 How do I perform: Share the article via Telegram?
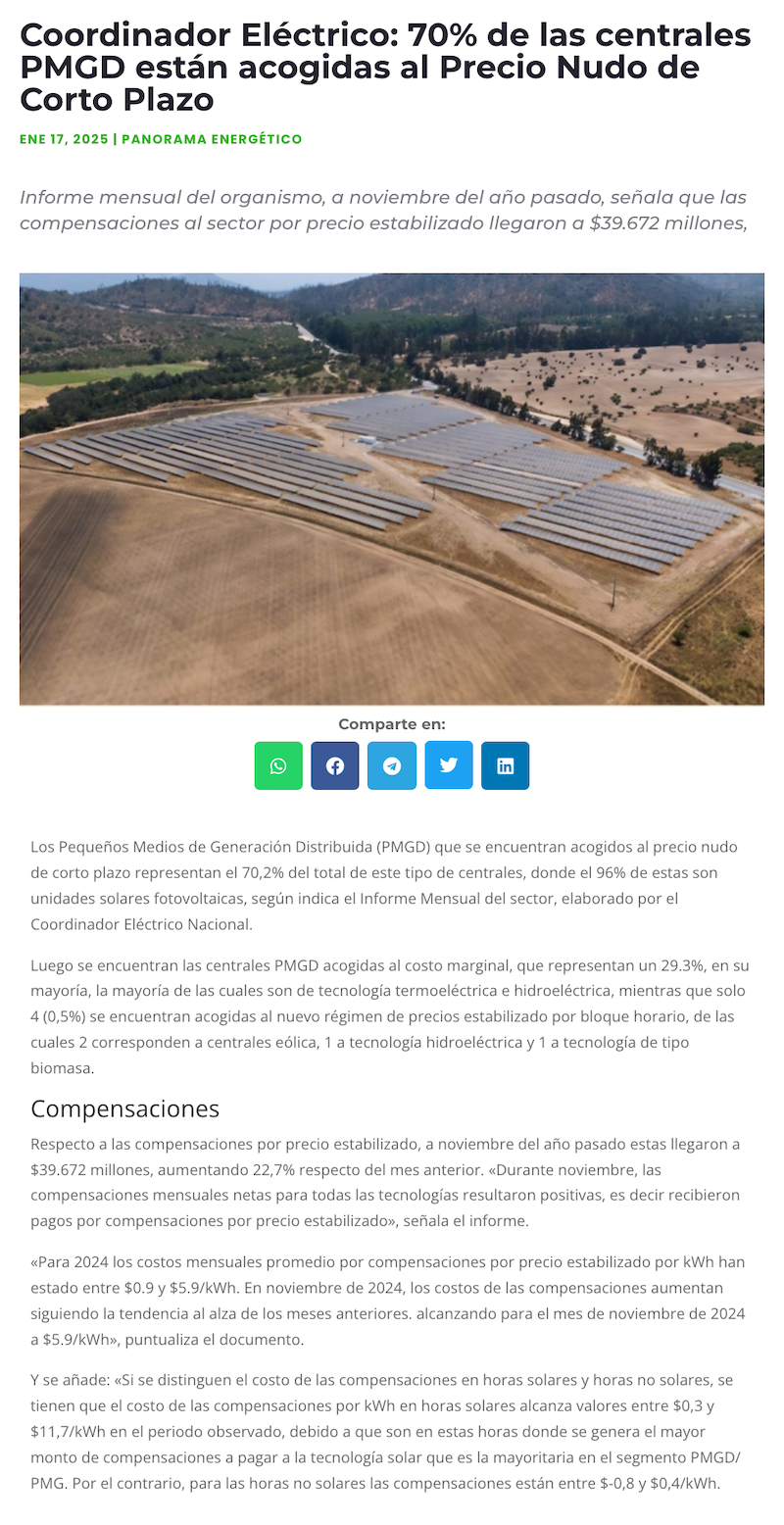(x=392, y=765)
